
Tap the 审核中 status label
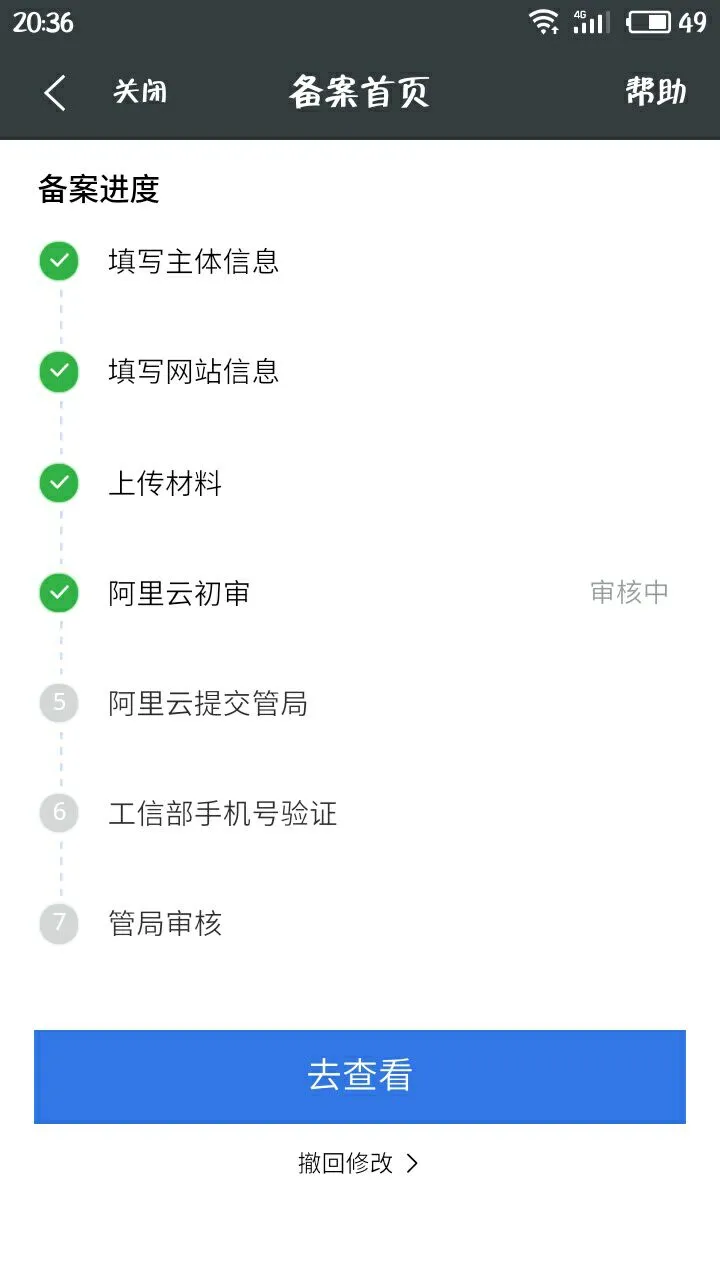coord(629,592)
